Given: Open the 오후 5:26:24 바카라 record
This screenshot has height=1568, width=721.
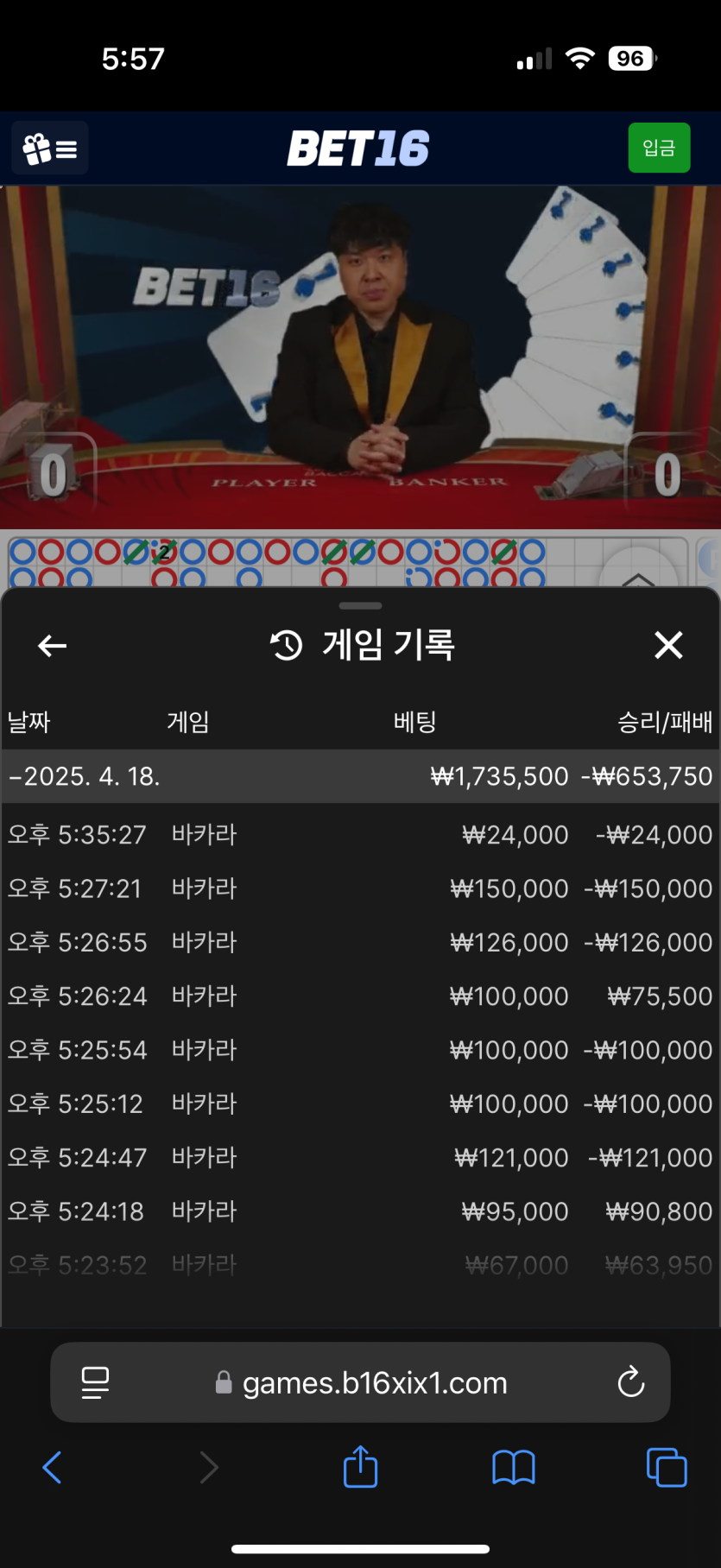Looking at the screenshot, I should pyautogui.click(x=360, y=996).
